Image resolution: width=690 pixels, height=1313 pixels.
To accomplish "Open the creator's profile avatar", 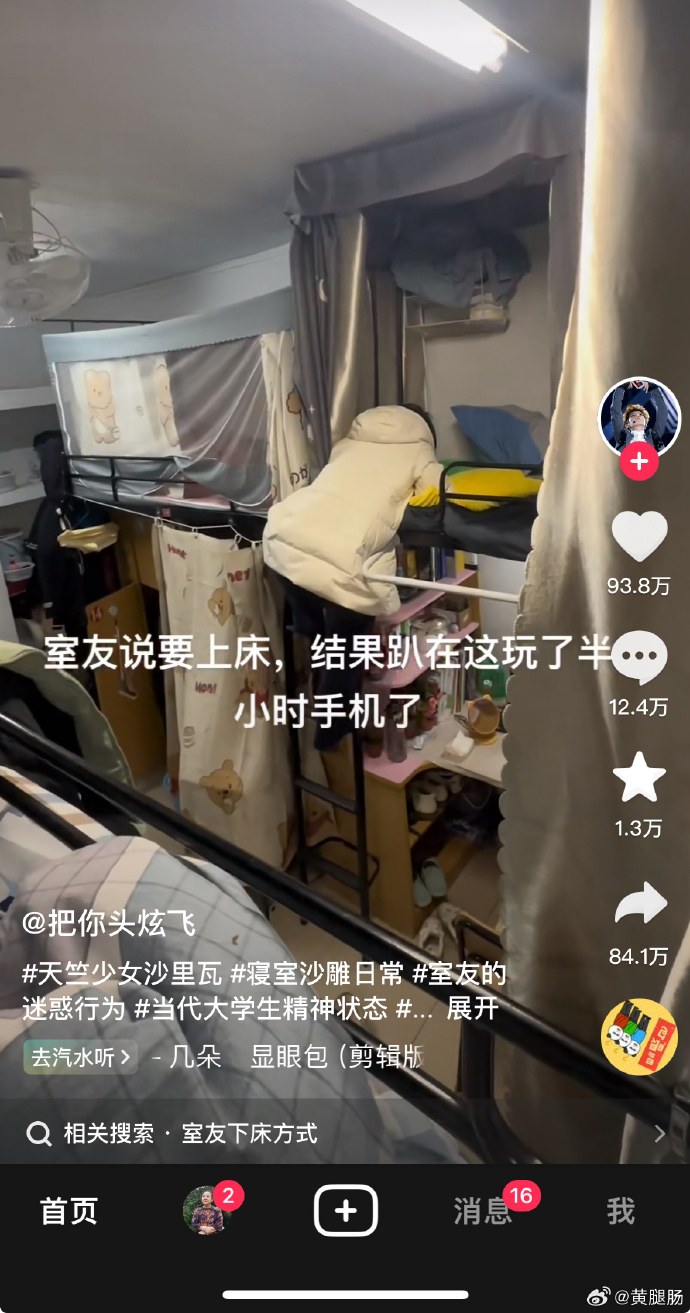I will 639,416.
